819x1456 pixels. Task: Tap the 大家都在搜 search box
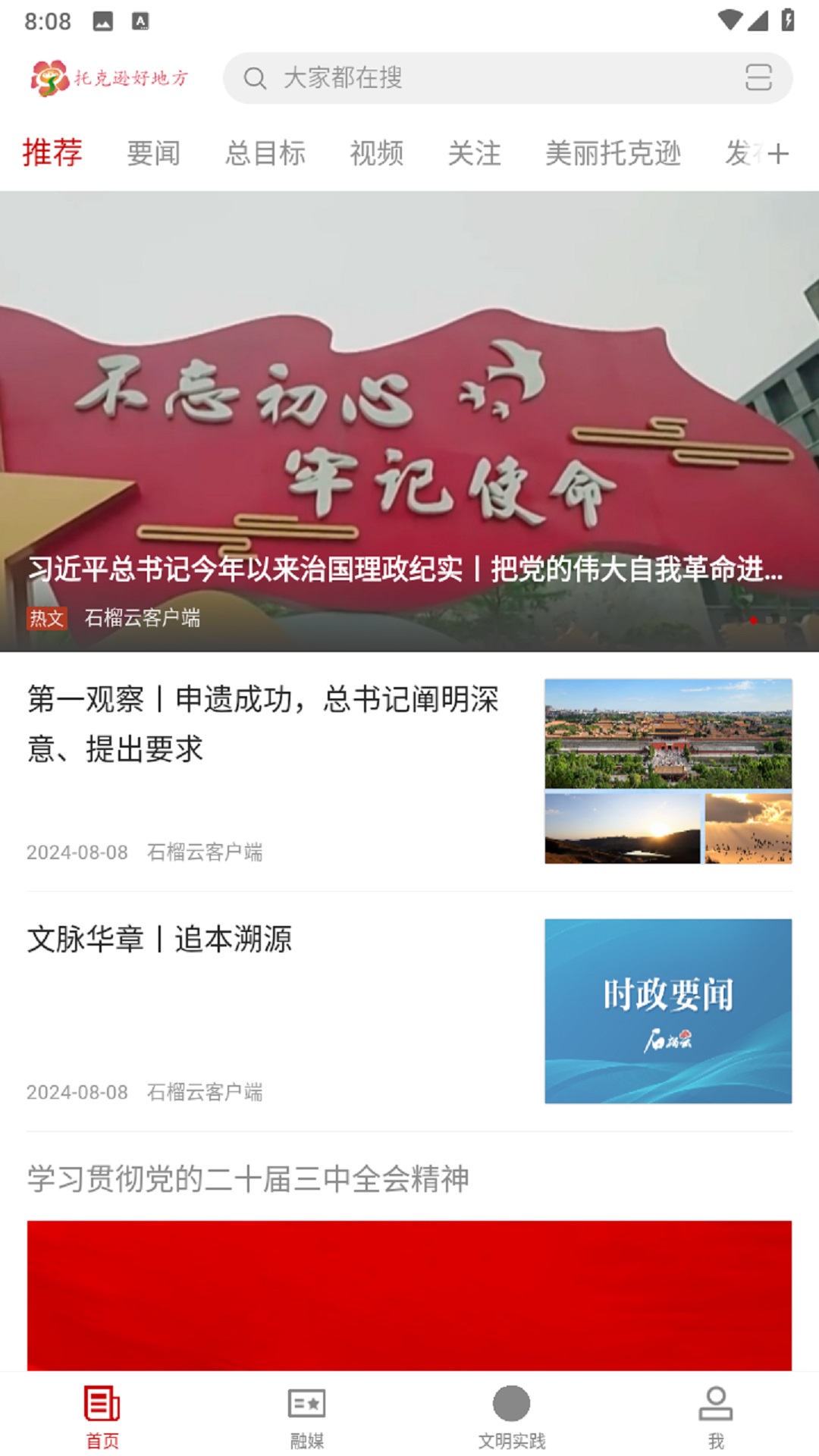pyautogui.click(x=485, y=78)
